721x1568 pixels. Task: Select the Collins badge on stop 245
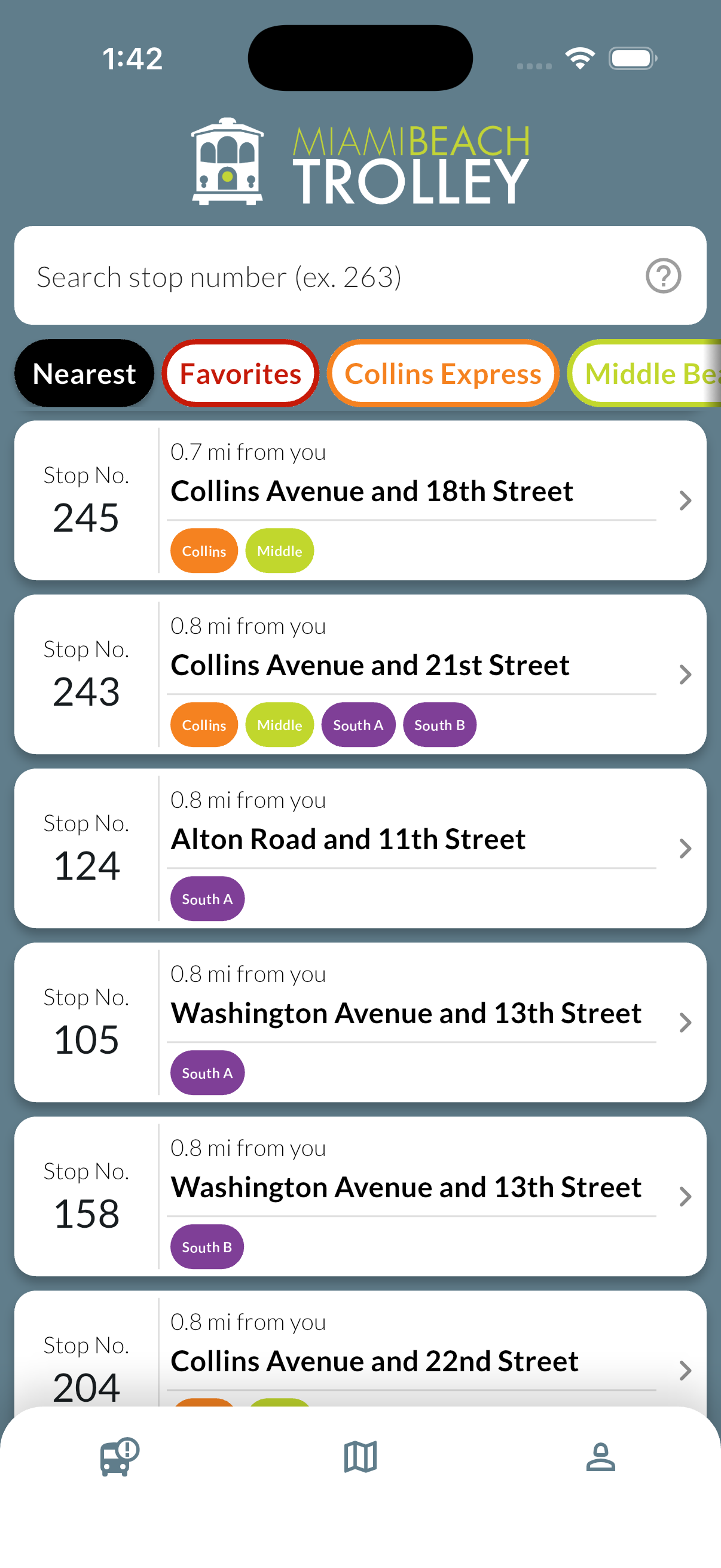pyautogui.click(x=204, y=550)
